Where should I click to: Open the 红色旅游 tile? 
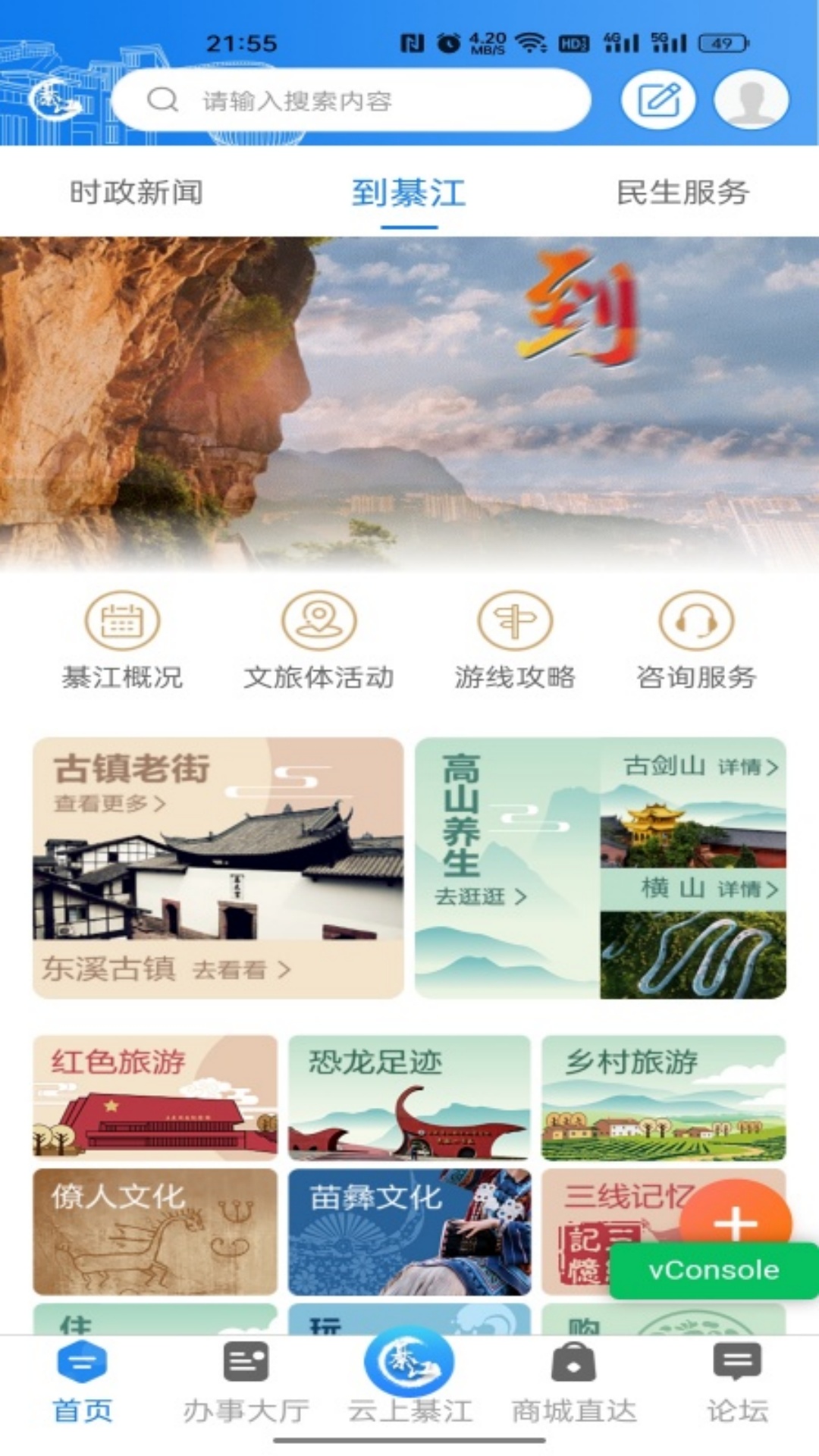coord(155,1097)
